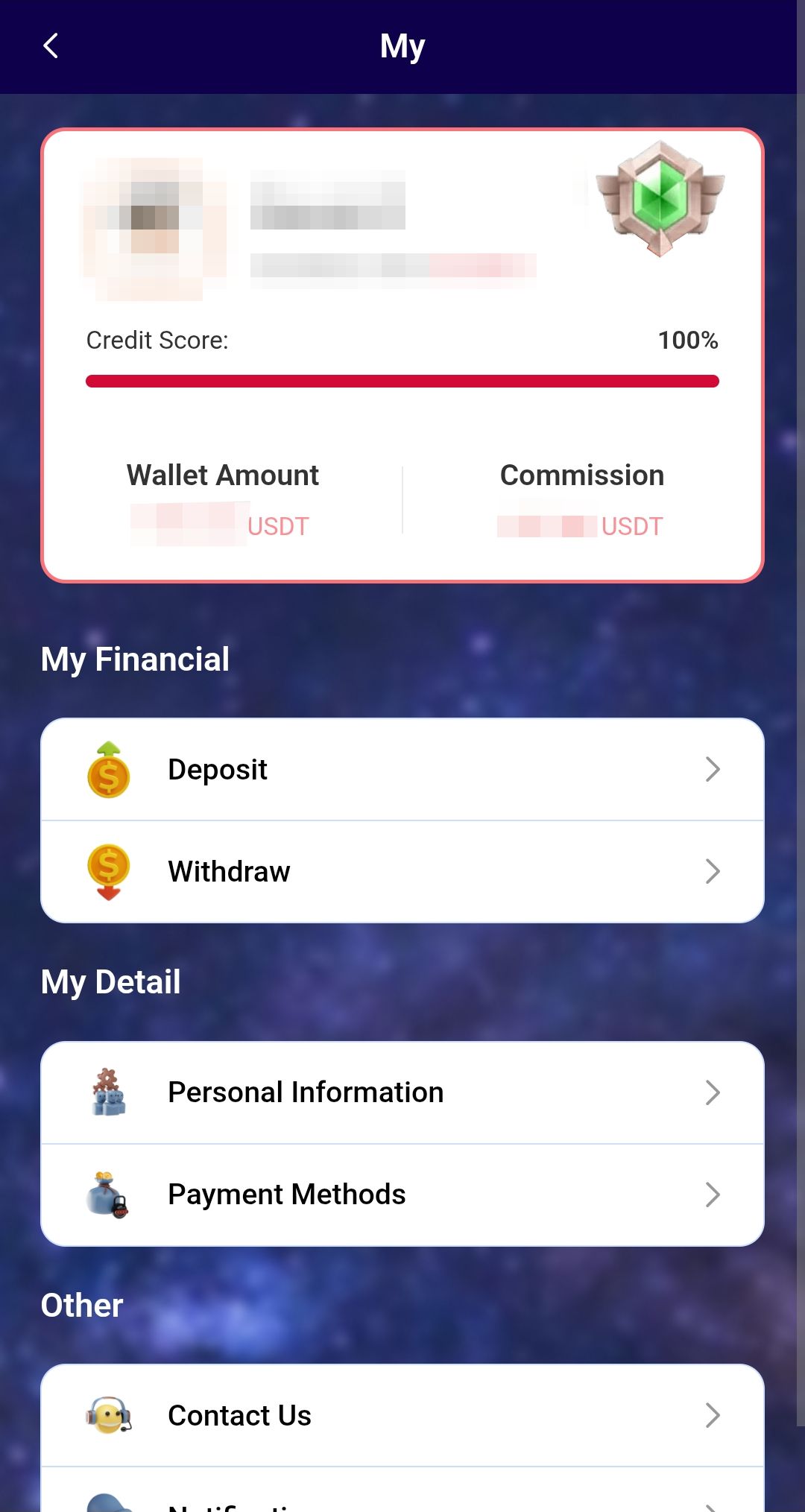Open the Withdraw option

402,871
